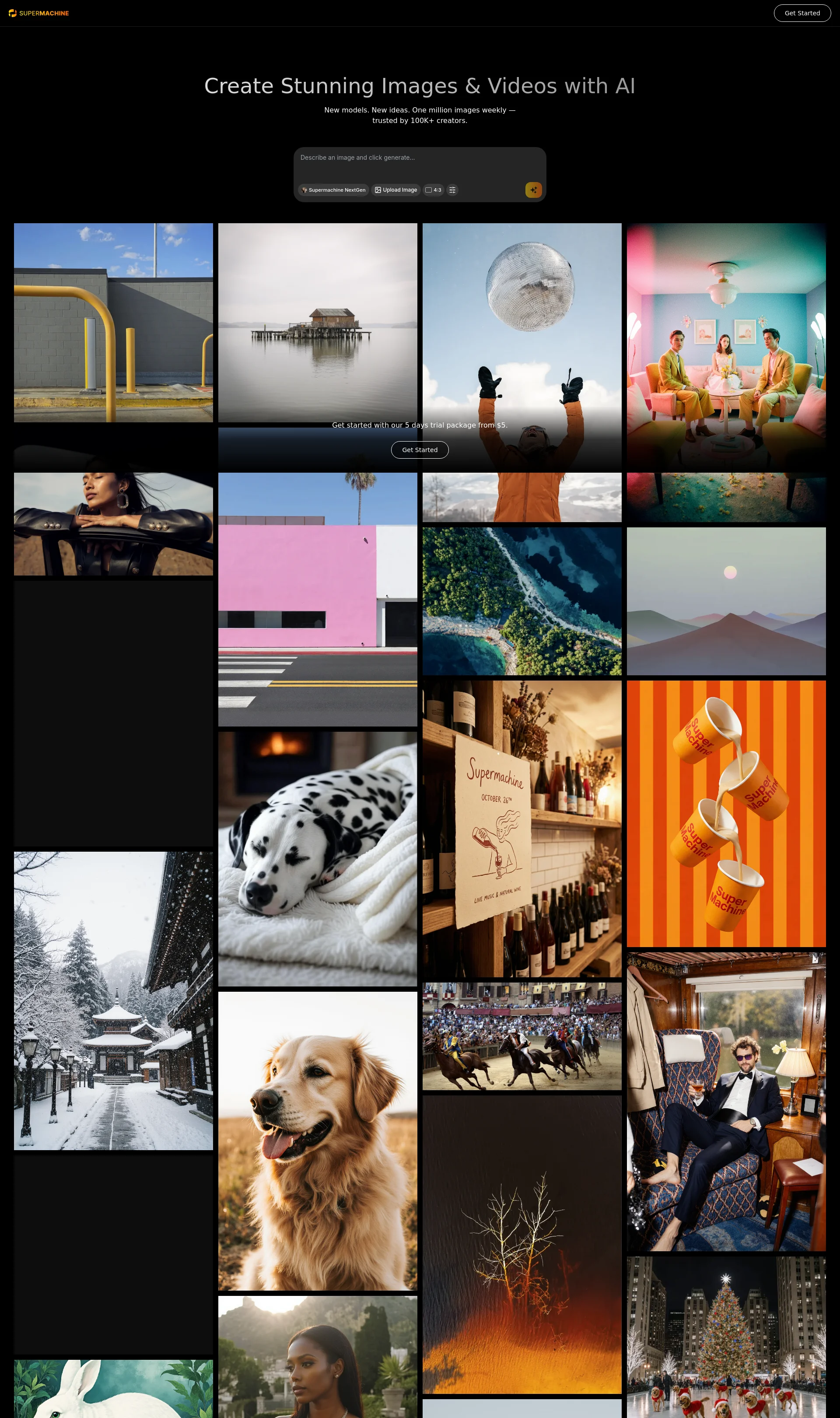Click the Supermachine logo in the header
The image size is (840, 1418).
pos(38,13)
